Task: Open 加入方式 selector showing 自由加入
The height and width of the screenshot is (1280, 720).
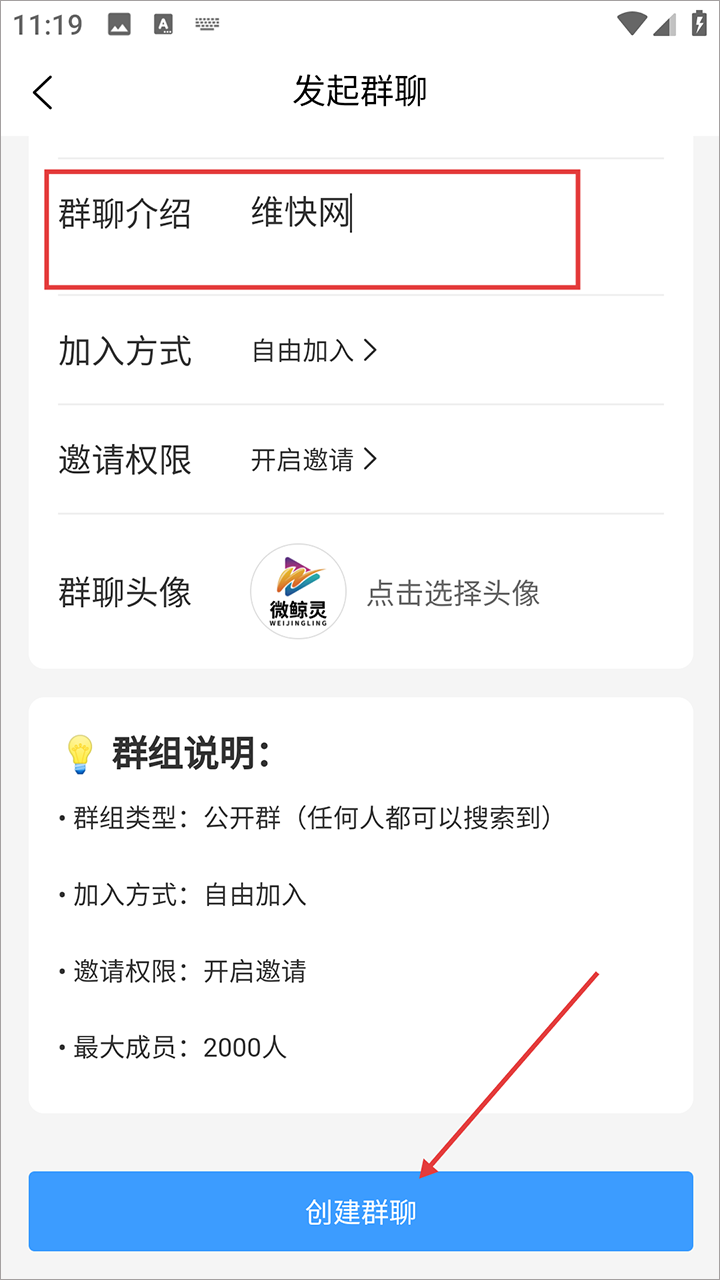Action: click(314, 351)
